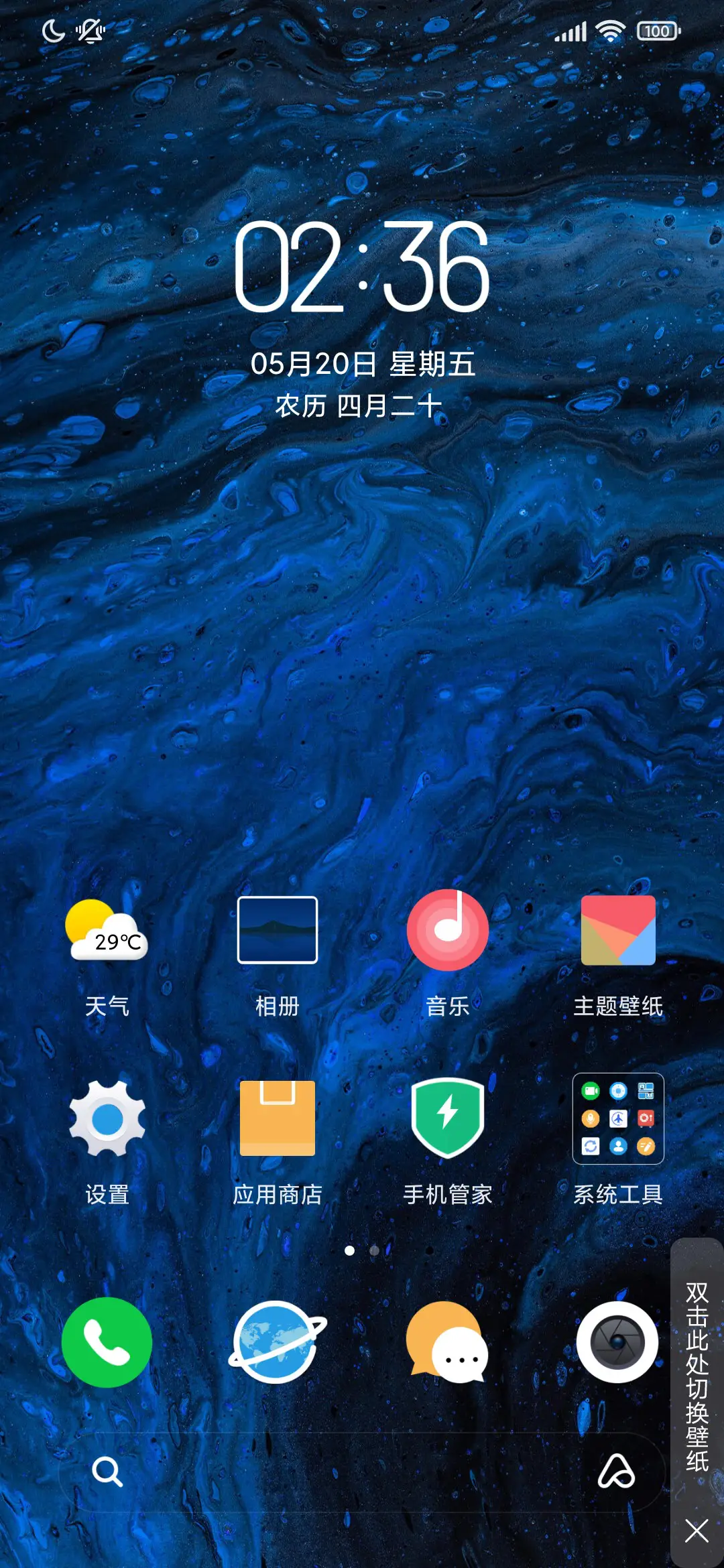Launch the Browser from the dock

click(x=278, y=1344)
